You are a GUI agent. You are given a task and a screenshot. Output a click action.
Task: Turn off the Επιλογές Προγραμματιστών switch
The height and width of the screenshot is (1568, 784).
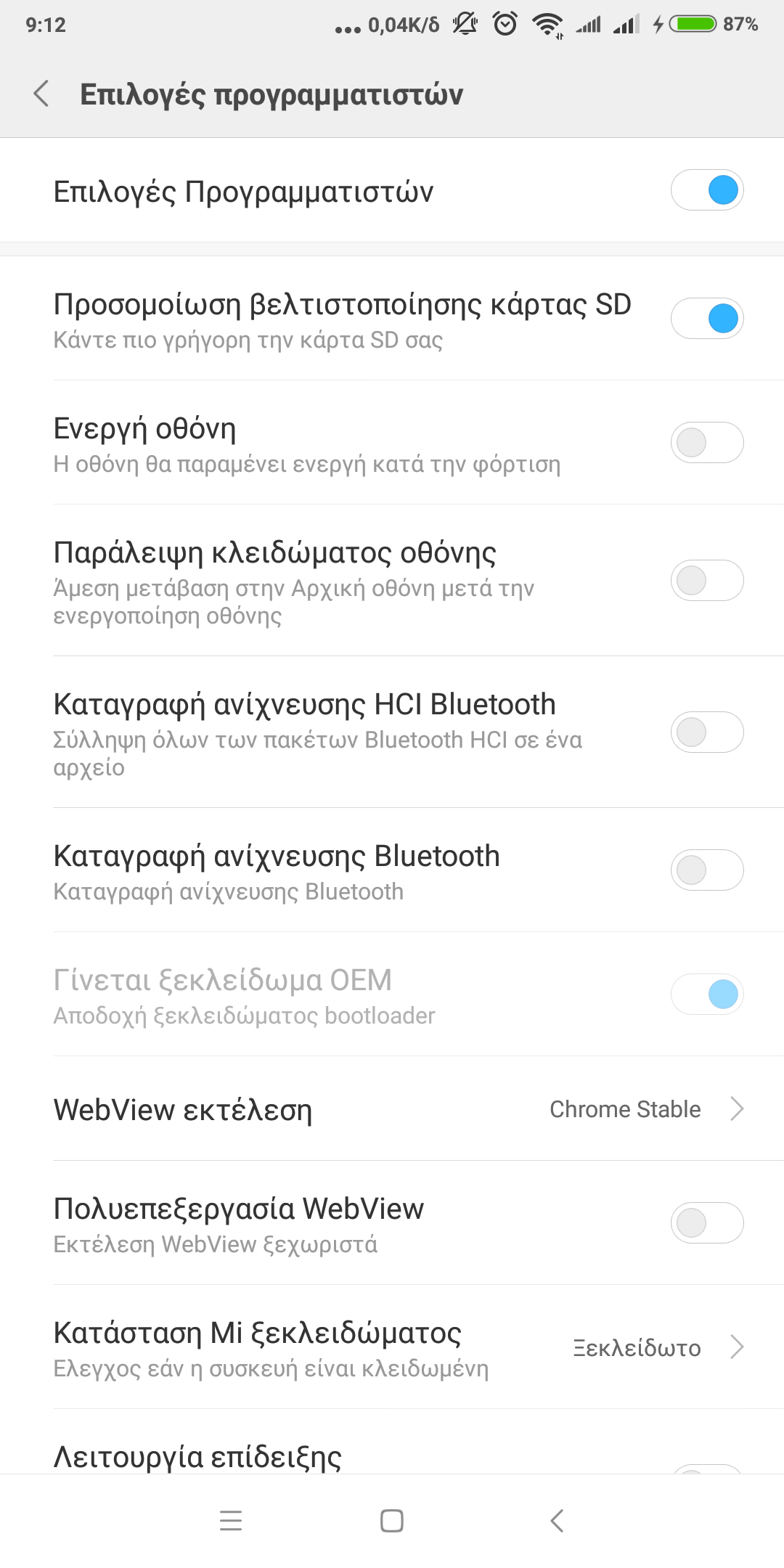click(x=706, y=190)
